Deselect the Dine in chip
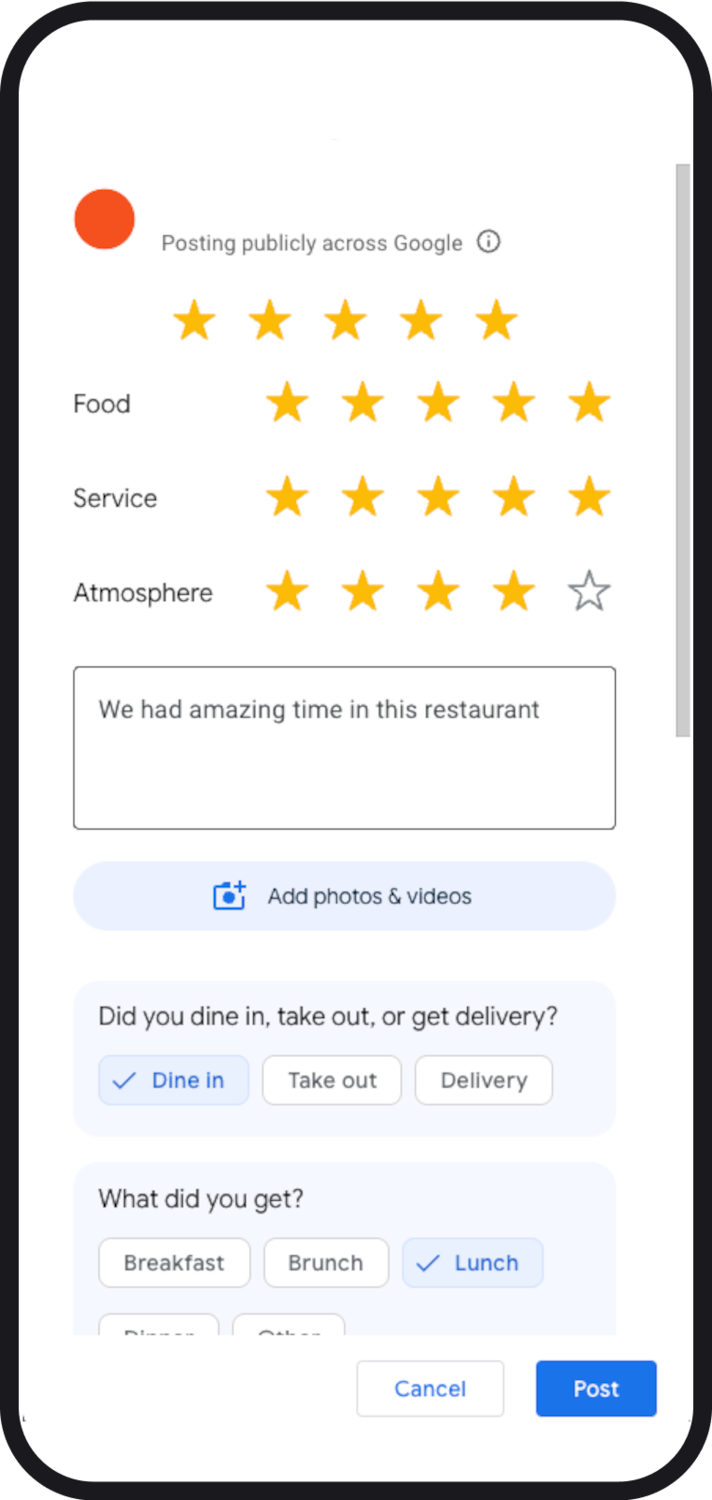 click(173, 1080)
